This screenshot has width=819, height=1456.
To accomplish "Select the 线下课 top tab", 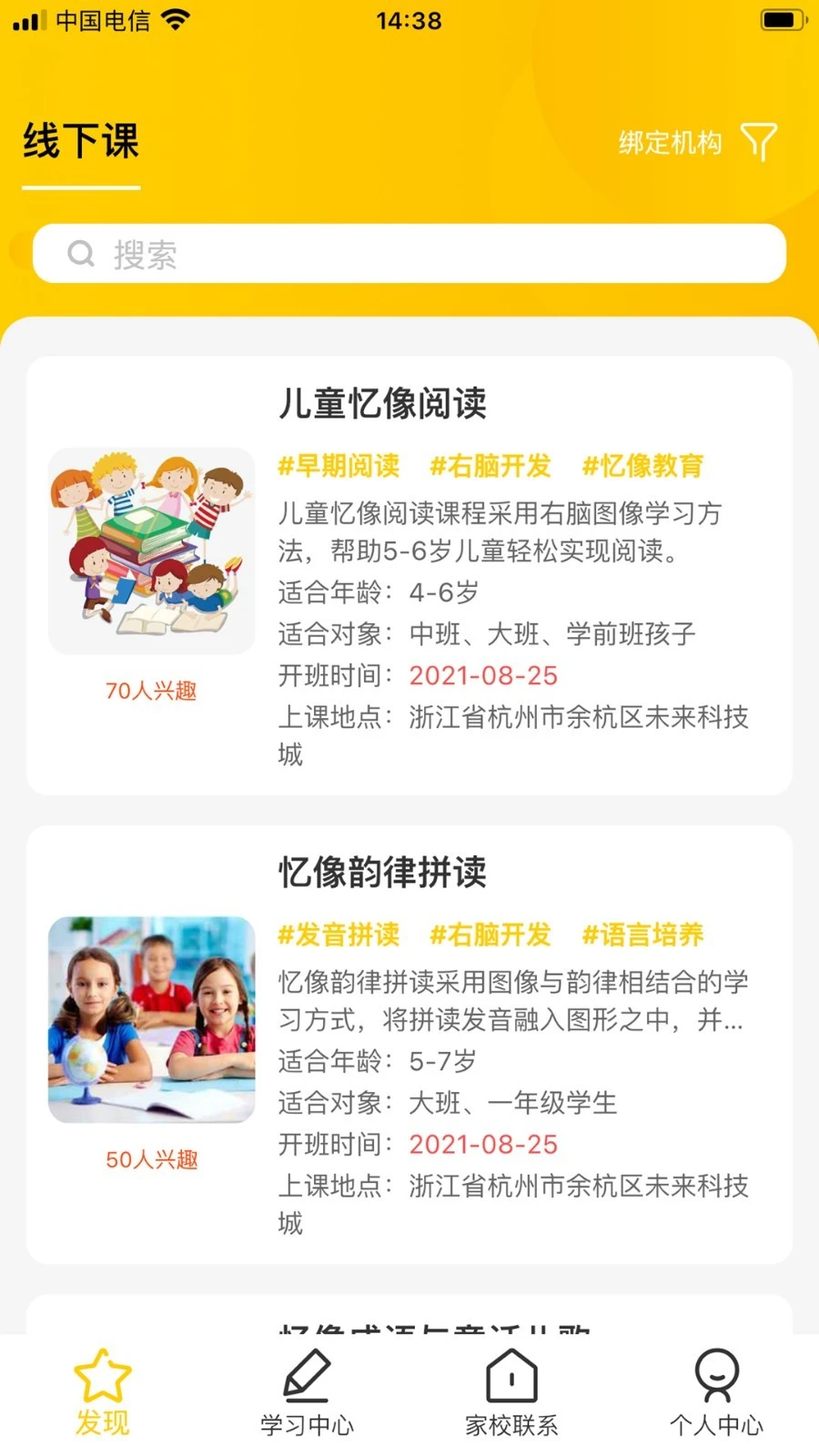I will pos(81,142).
